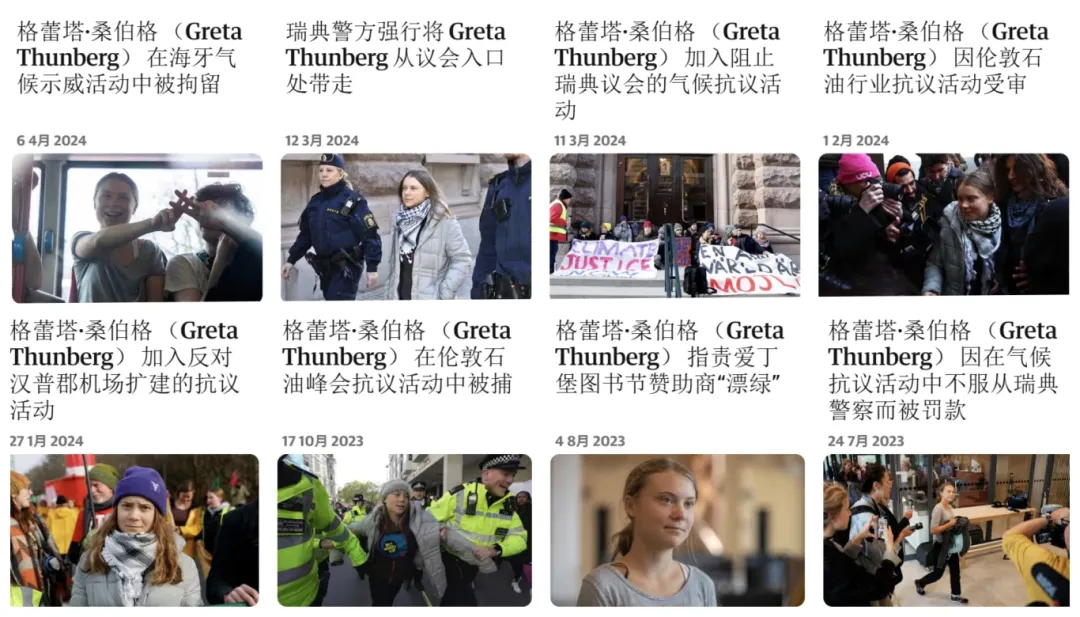
Task: Open article on Greta's London oil protest trial
Action: pyautogui.click(x=935, y=58)
